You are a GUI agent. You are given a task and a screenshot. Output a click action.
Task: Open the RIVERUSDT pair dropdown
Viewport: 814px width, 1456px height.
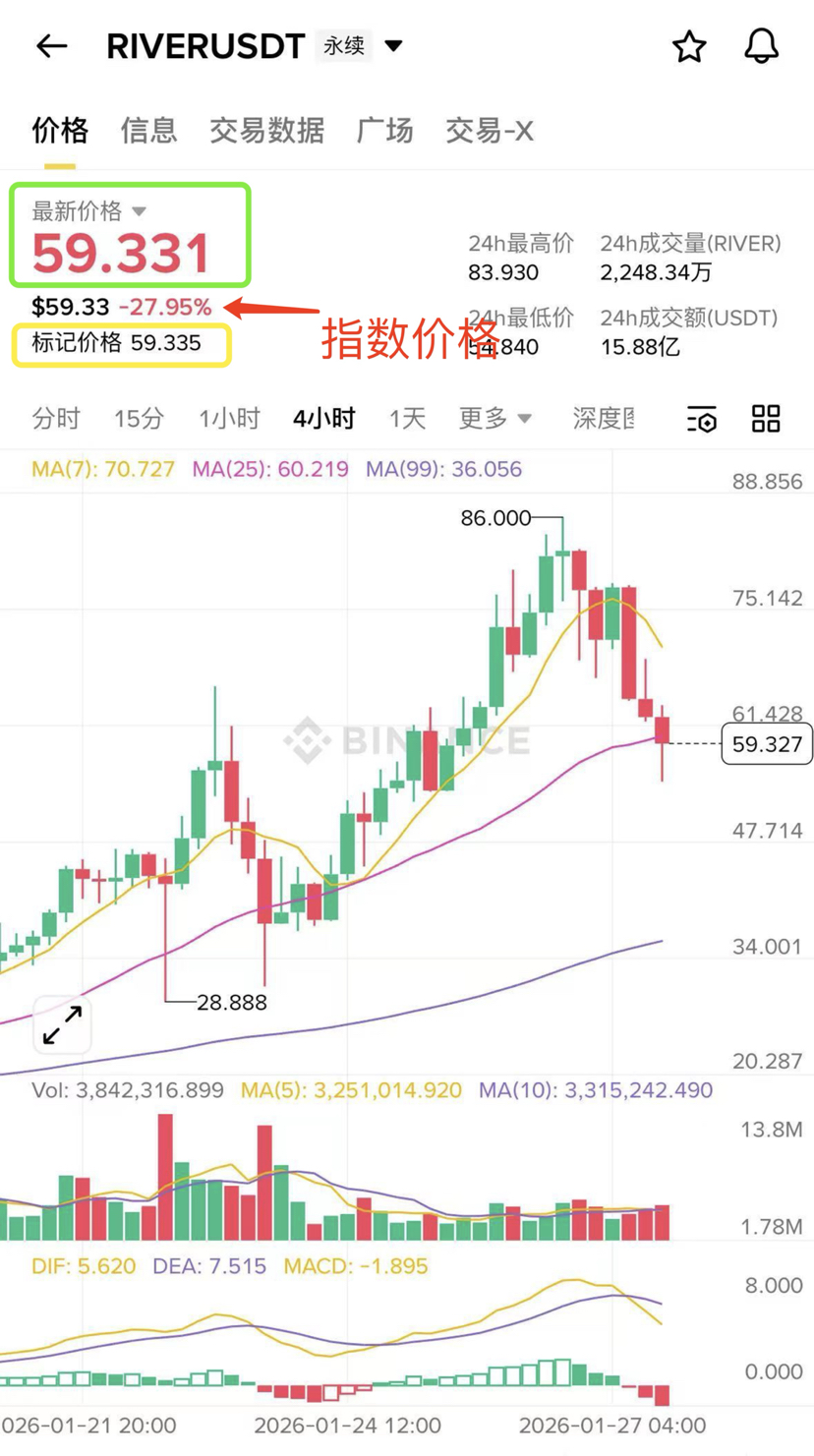[x=393, y=46]
